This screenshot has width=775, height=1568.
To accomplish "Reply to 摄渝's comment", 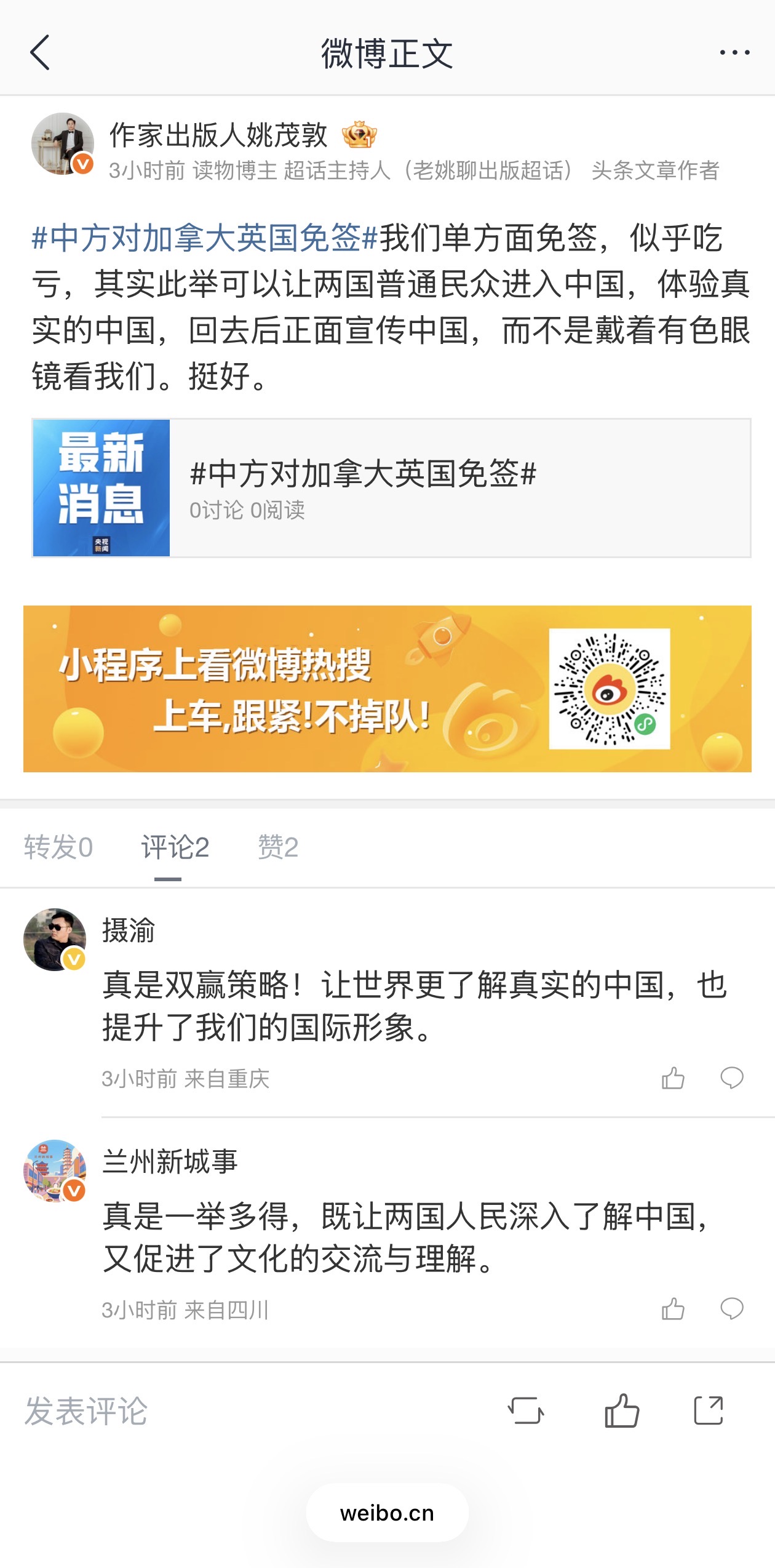I will pyautogui.click(x=731, y=1078).
